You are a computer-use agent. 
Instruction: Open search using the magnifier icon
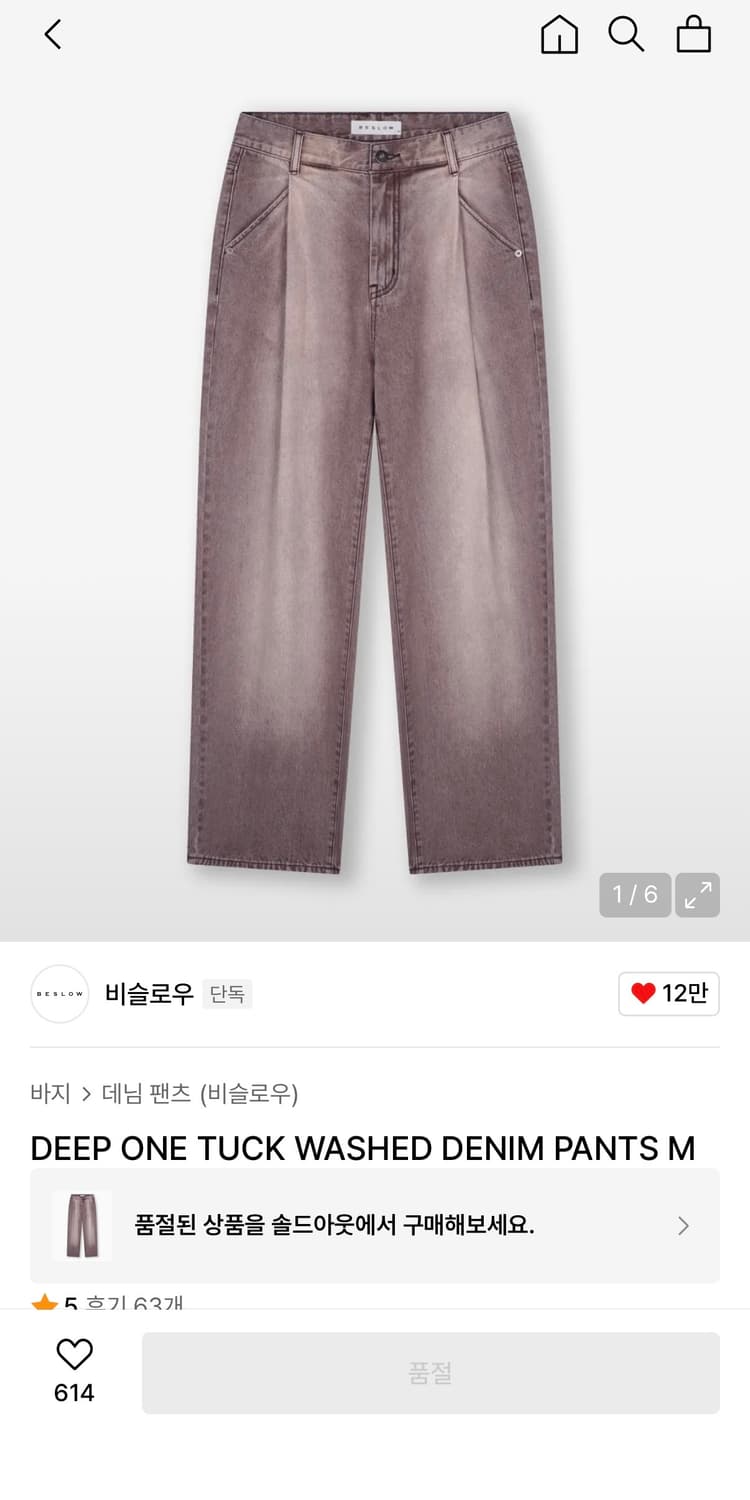point(626,33)
